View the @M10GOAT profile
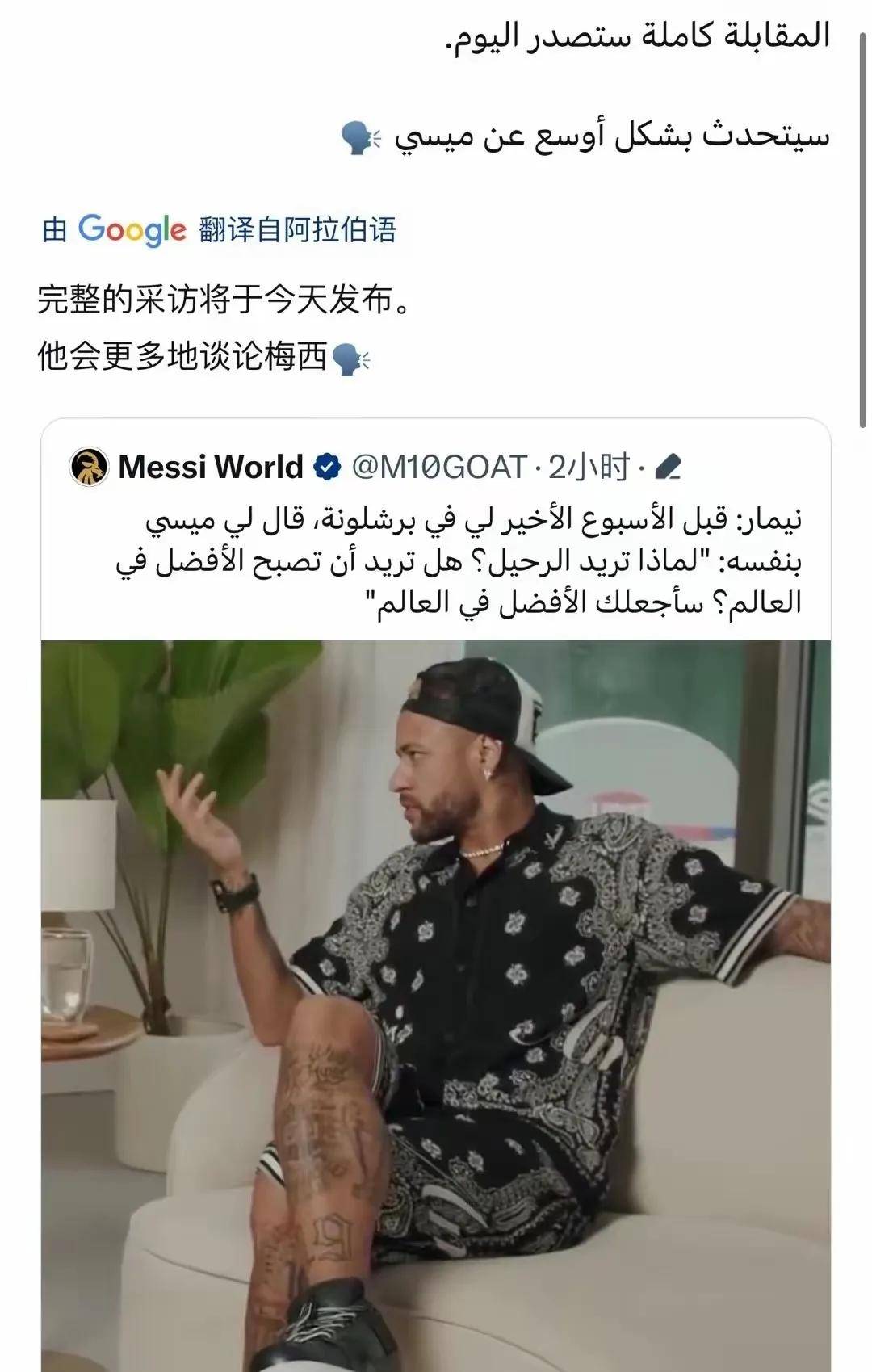The height and width of the screenshot is (1372, 872). coord(439,468)
